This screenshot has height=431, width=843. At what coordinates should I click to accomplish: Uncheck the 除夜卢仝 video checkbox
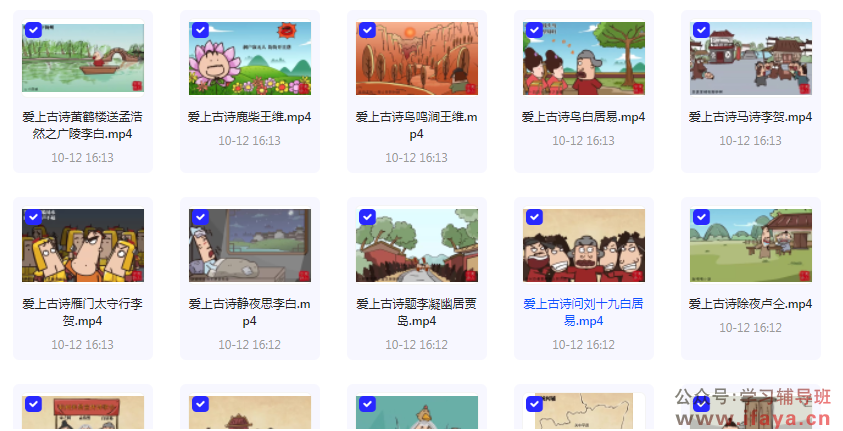701,216
